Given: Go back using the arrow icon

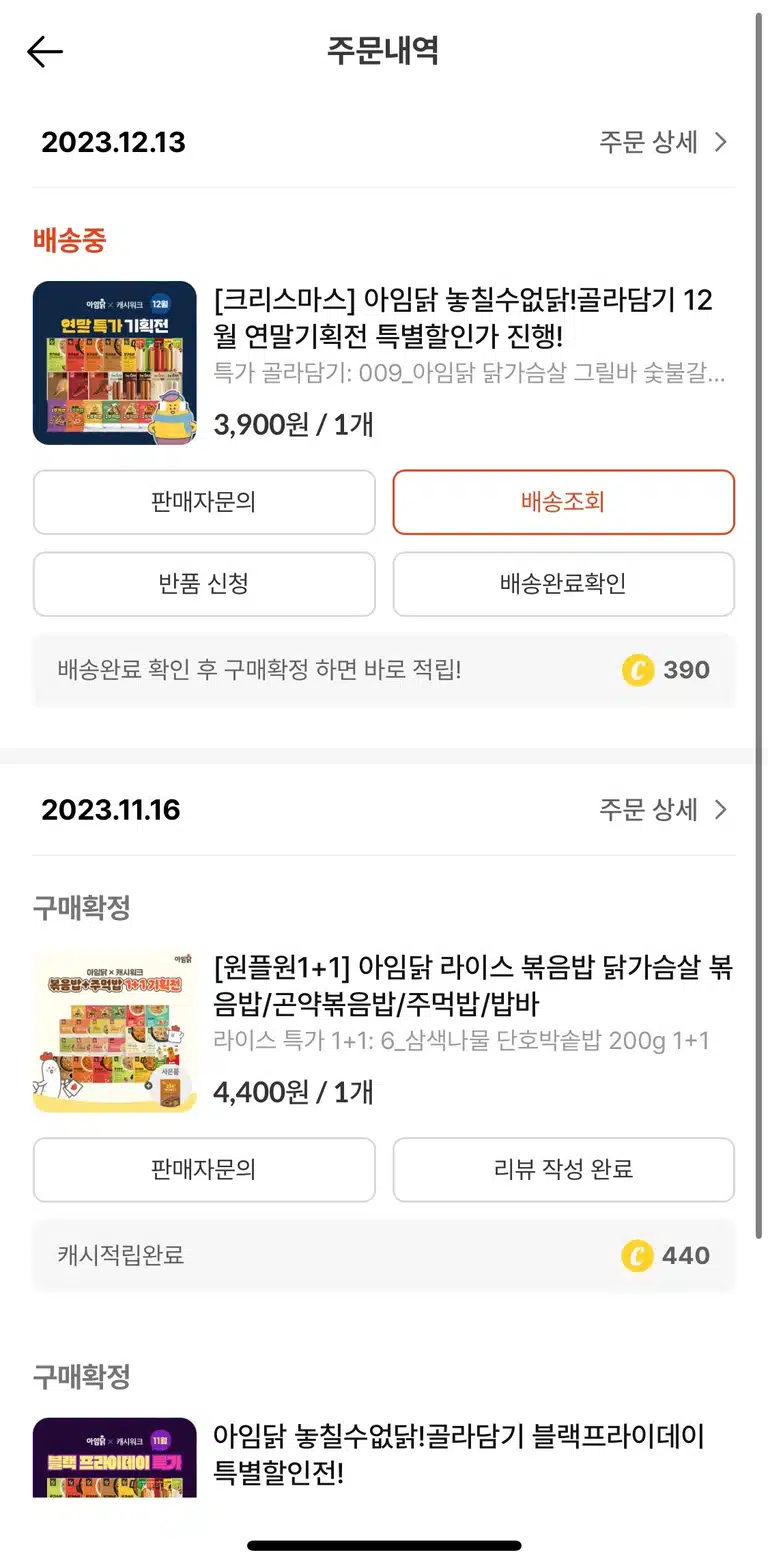Looking at the screenshot, I should [x=45, y=52].
